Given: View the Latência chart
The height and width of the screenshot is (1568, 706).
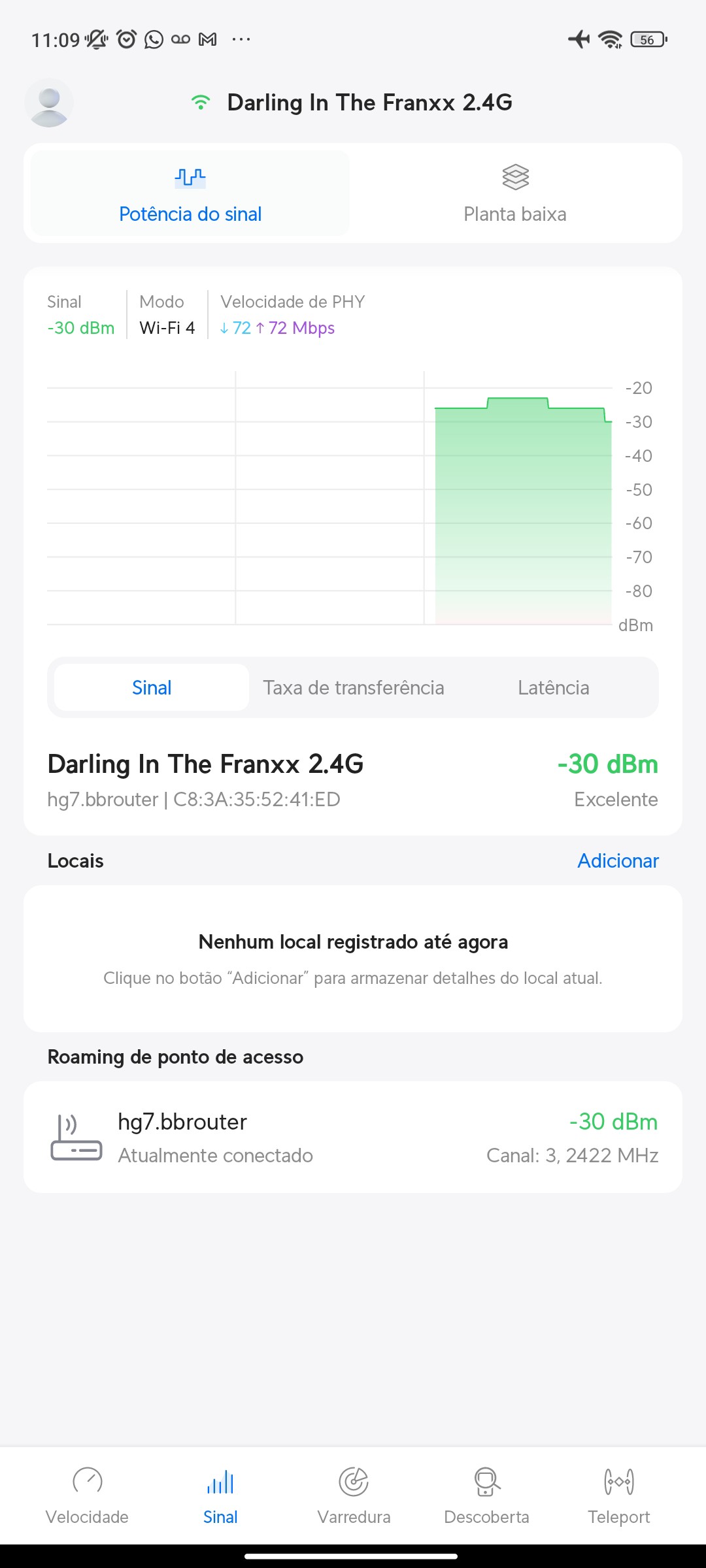Looking at the screenshot, I should 553,687.
